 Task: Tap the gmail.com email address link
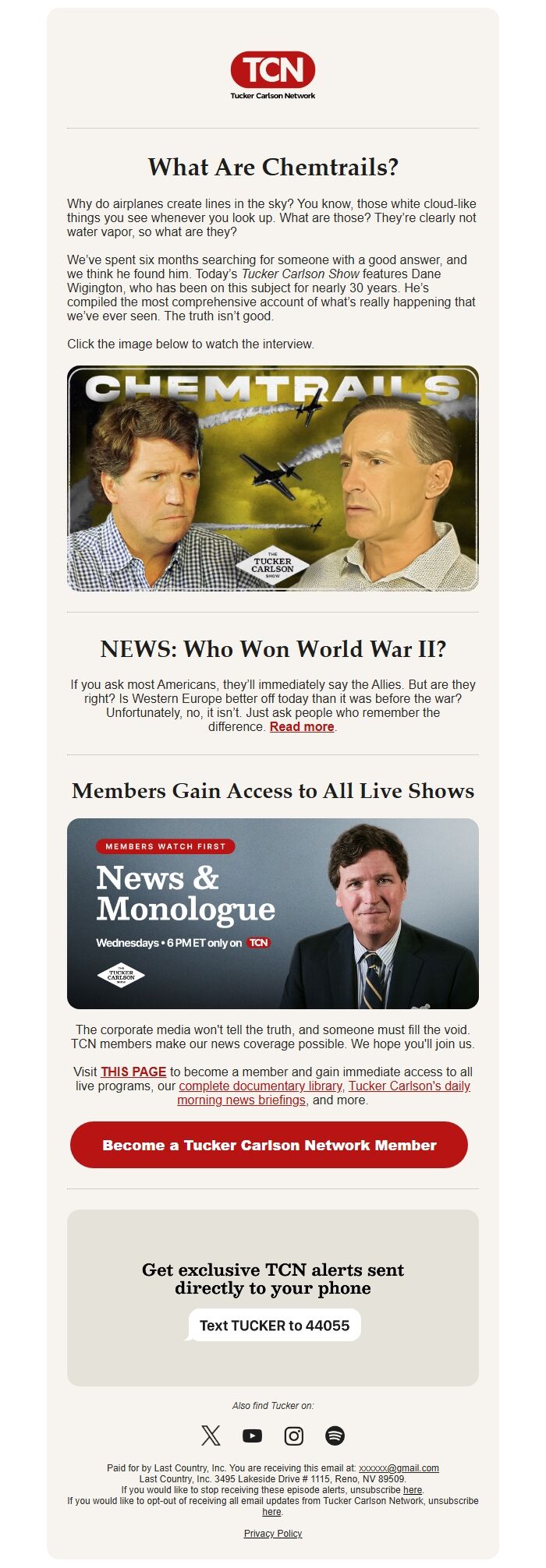(399, 1467)
